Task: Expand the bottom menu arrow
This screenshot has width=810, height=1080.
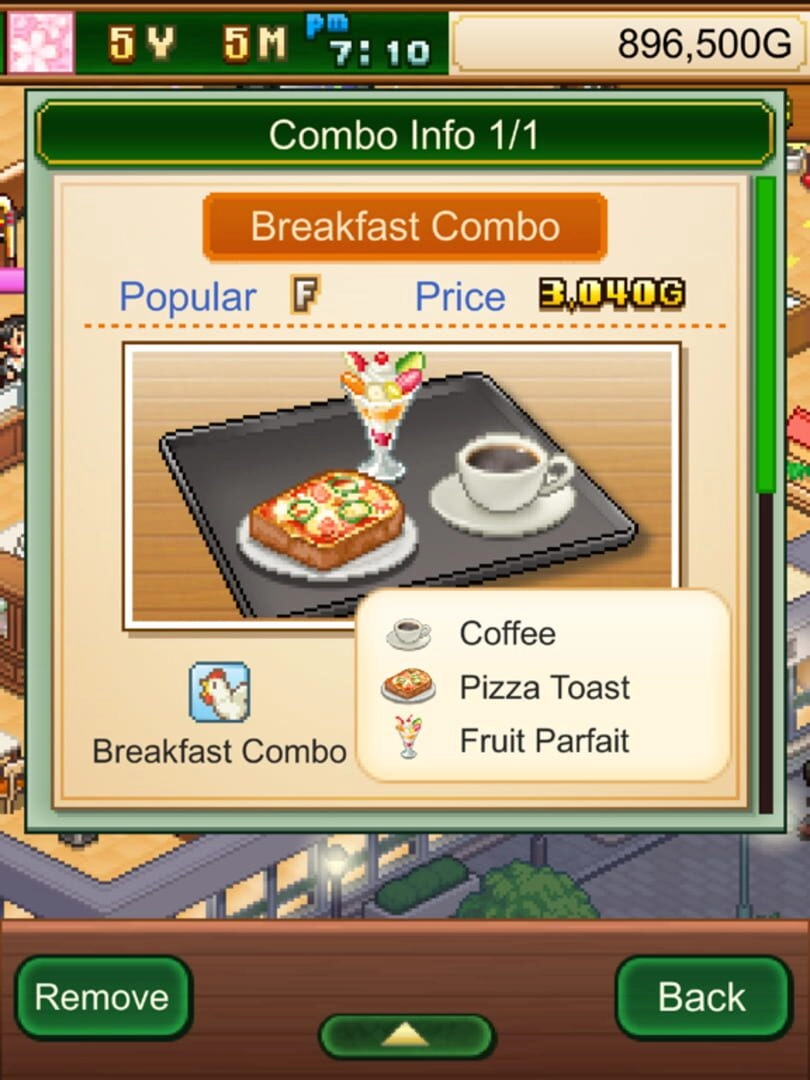Action: click(x=406, y=1037)
